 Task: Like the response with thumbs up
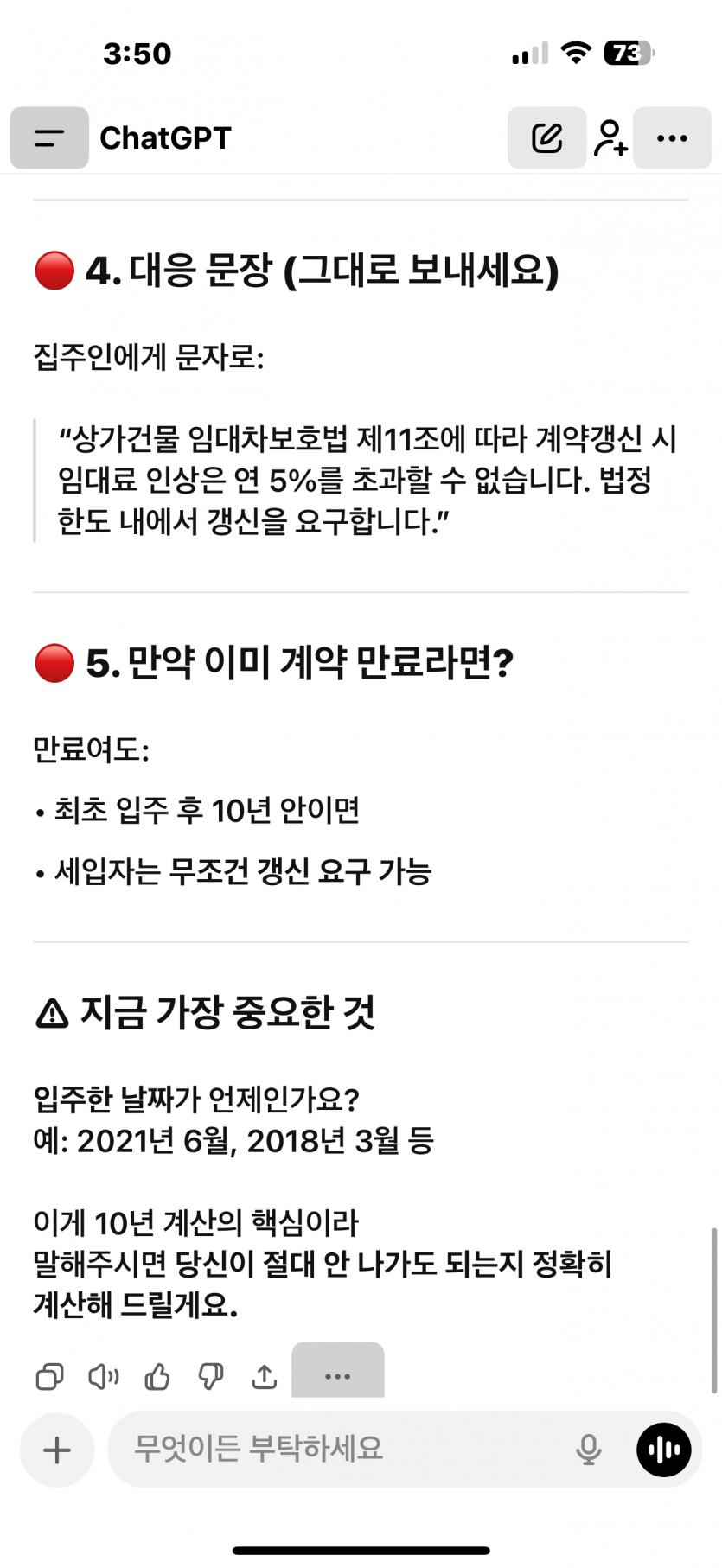(x=157, y=1376)
